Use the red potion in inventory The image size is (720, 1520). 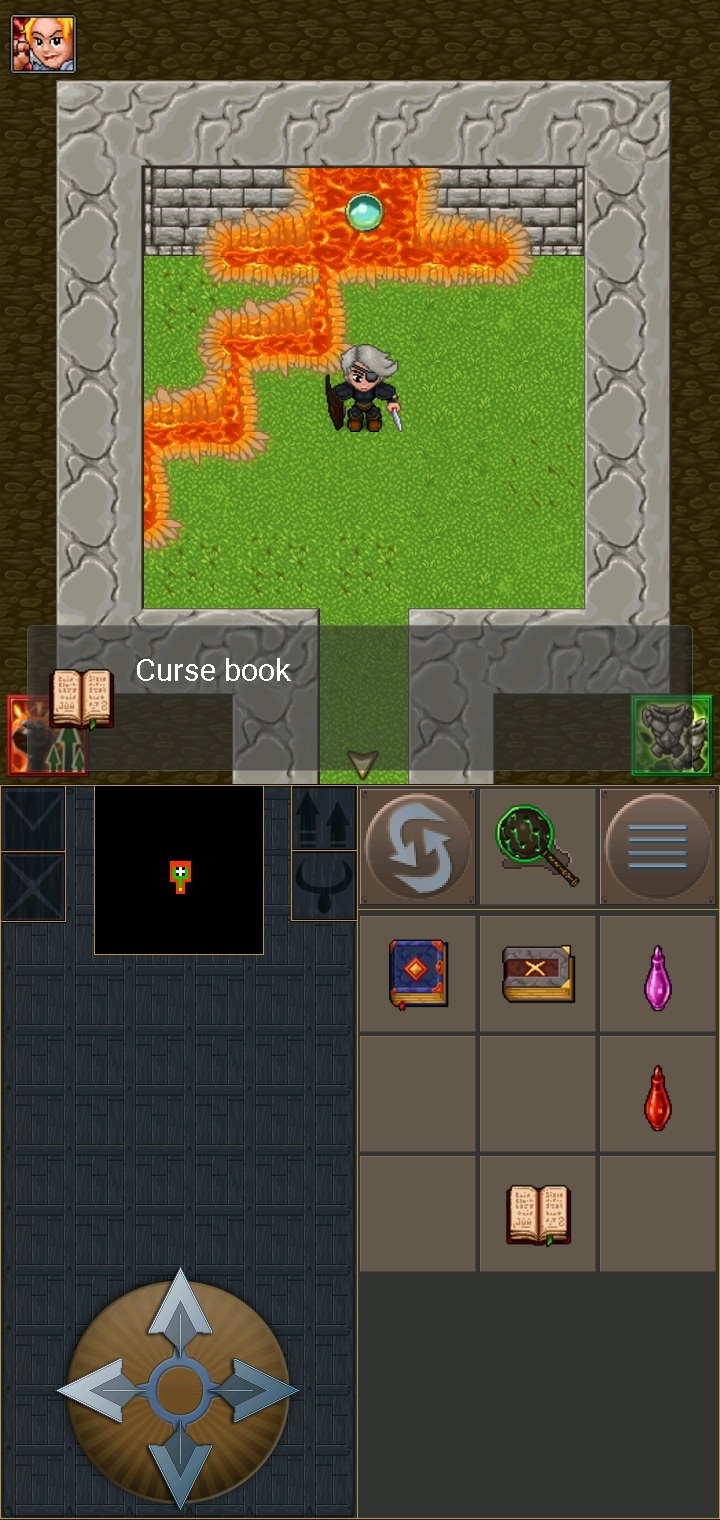click(x=657, y=1097)
